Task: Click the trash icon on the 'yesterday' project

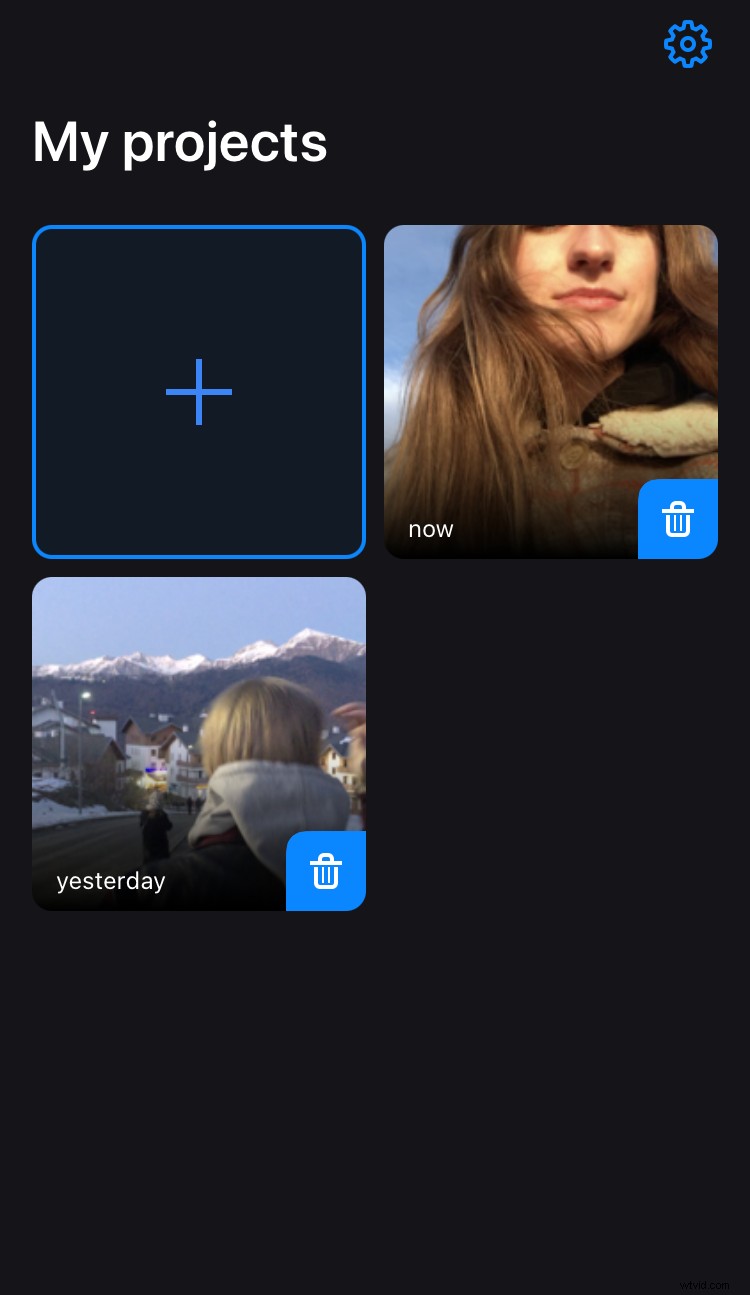Action: (x=326, y=871)
